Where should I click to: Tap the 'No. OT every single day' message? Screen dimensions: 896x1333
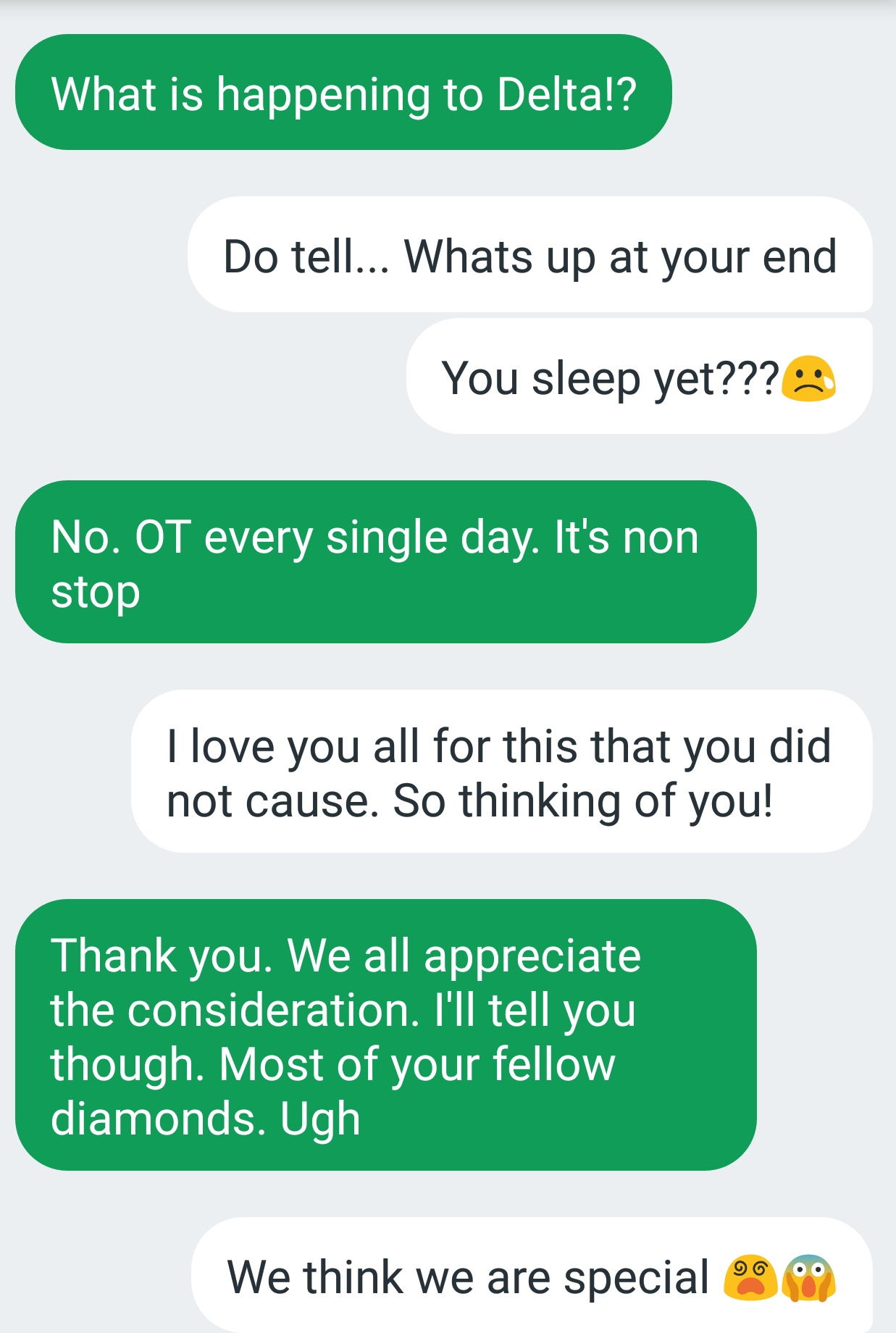tap(385, 562)
